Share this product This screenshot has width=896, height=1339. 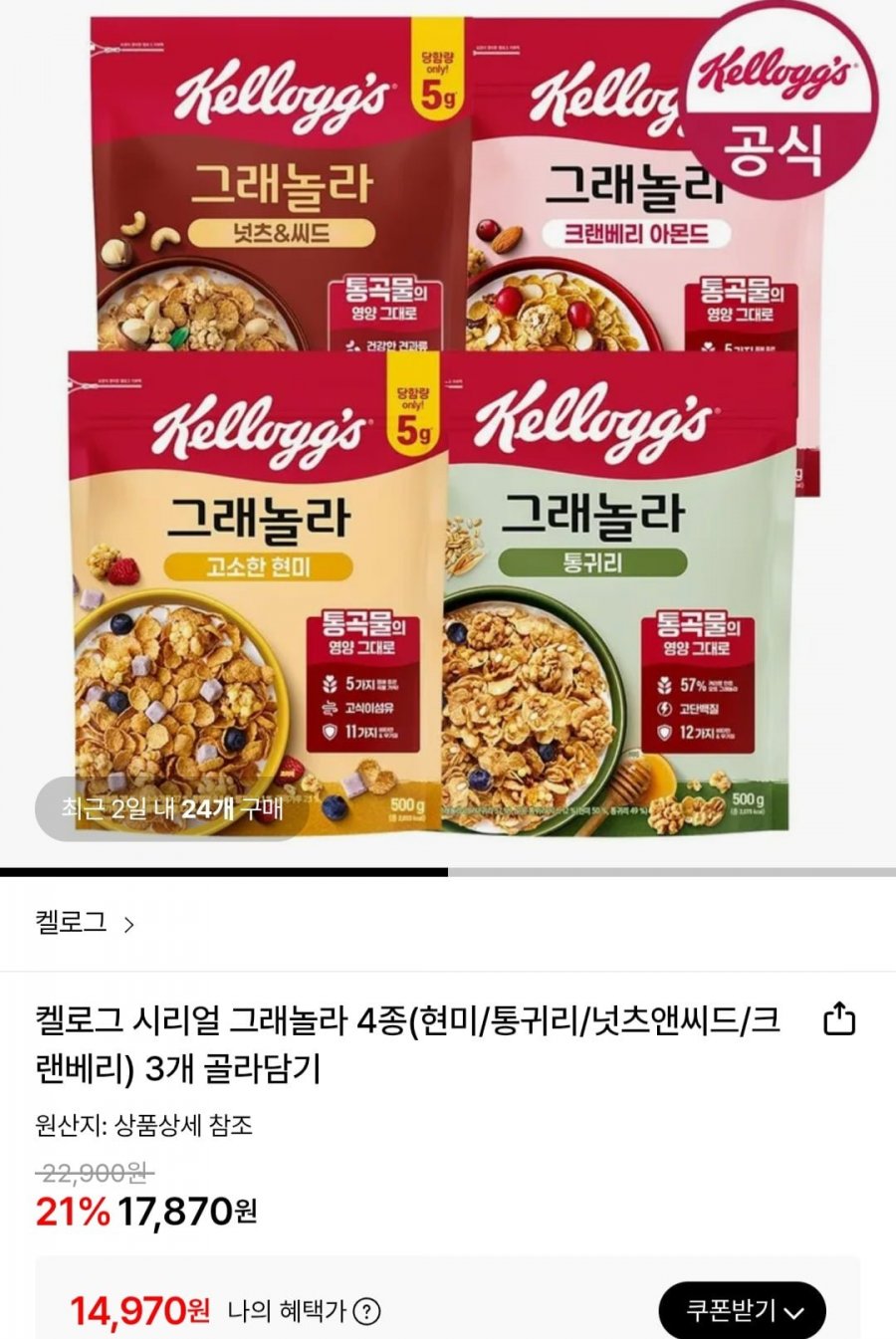839,1020
